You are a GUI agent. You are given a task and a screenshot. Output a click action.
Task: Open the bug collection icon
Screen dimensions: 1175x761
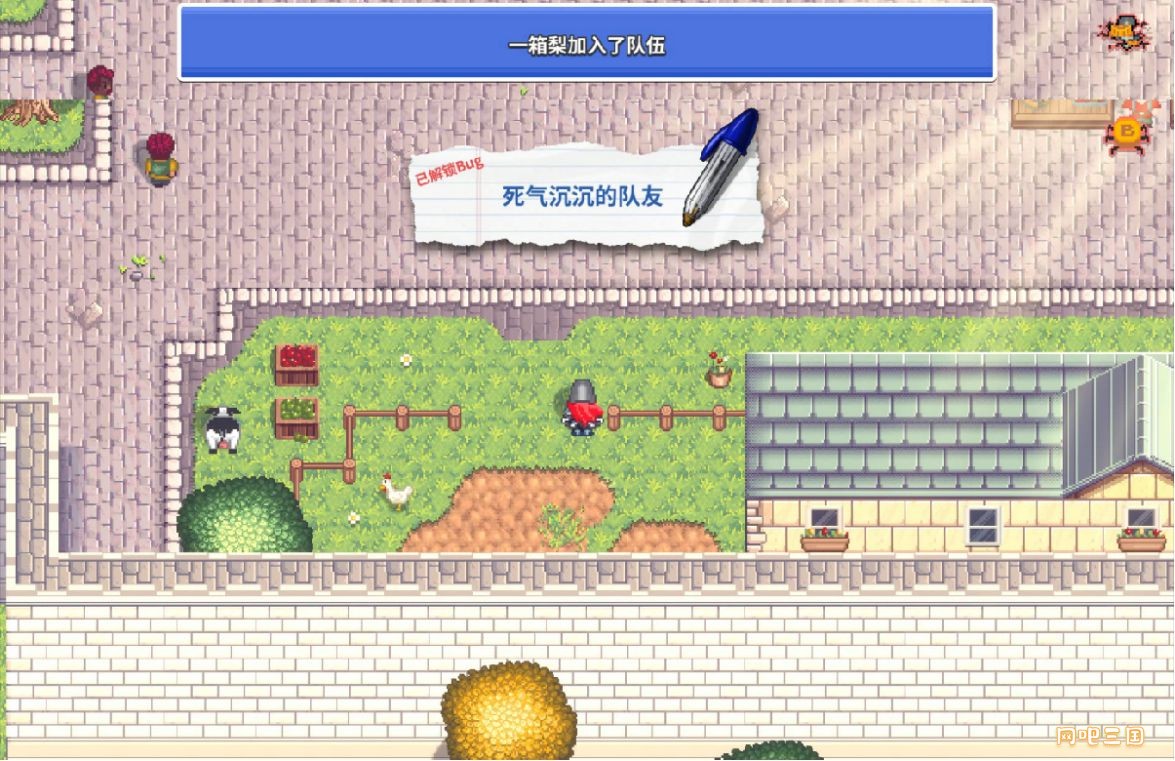click(x=1124, y=35)
